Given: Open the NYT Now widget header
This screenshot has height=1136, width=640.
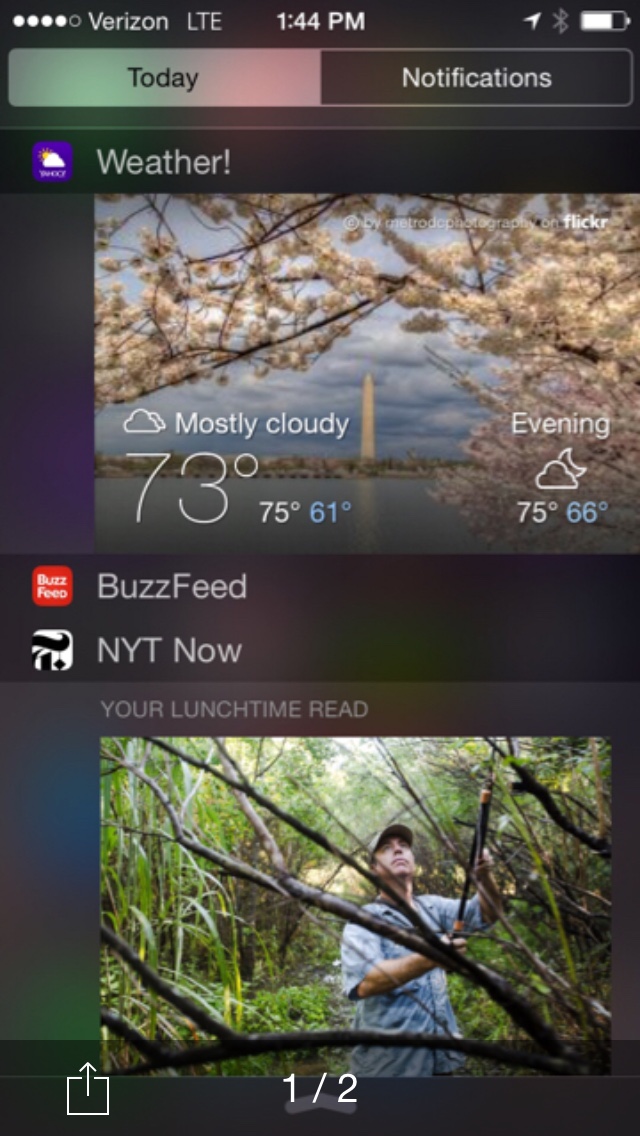Looking at the screenshot, I should 169,651.
